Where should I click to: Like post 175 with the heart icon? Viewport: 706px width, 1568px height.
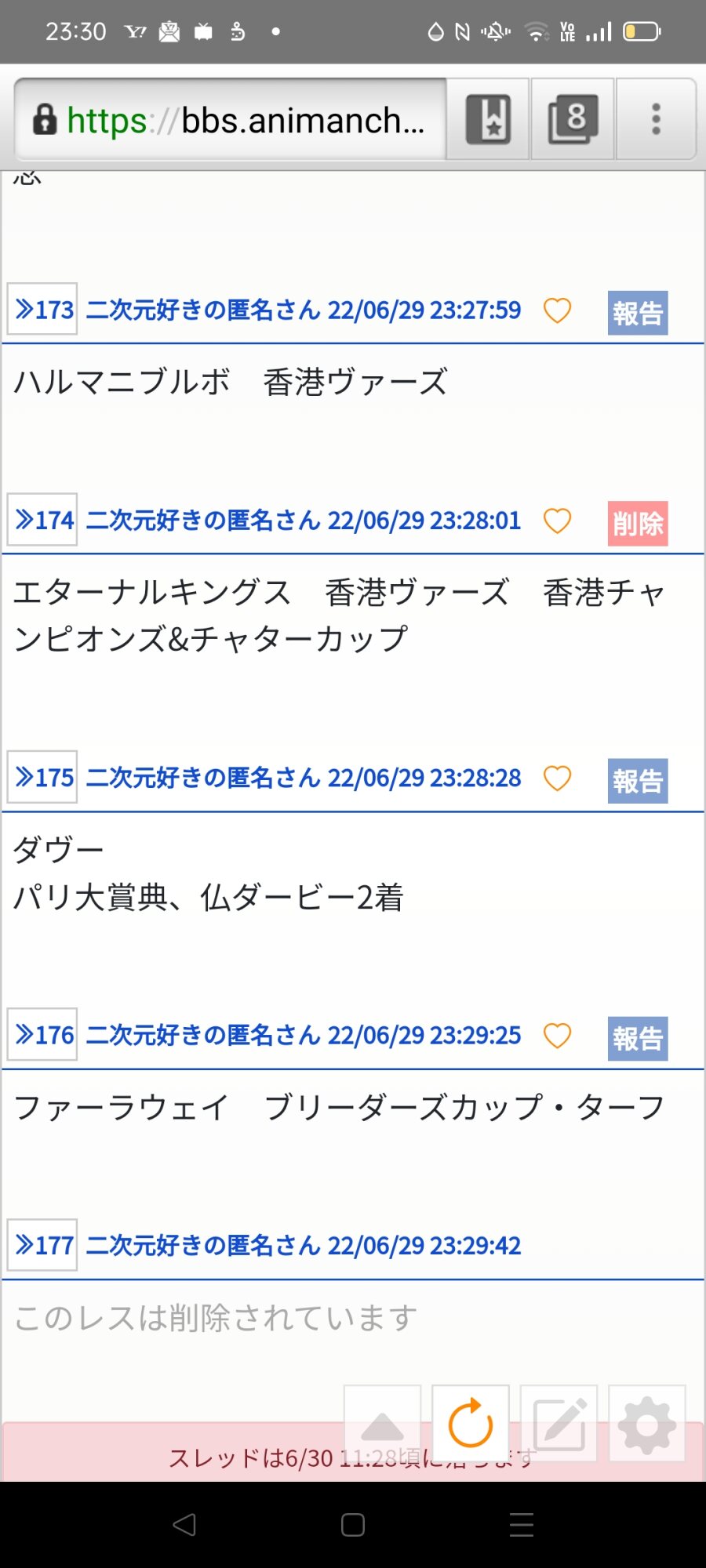pyautogui.click(x=557, y=779)
